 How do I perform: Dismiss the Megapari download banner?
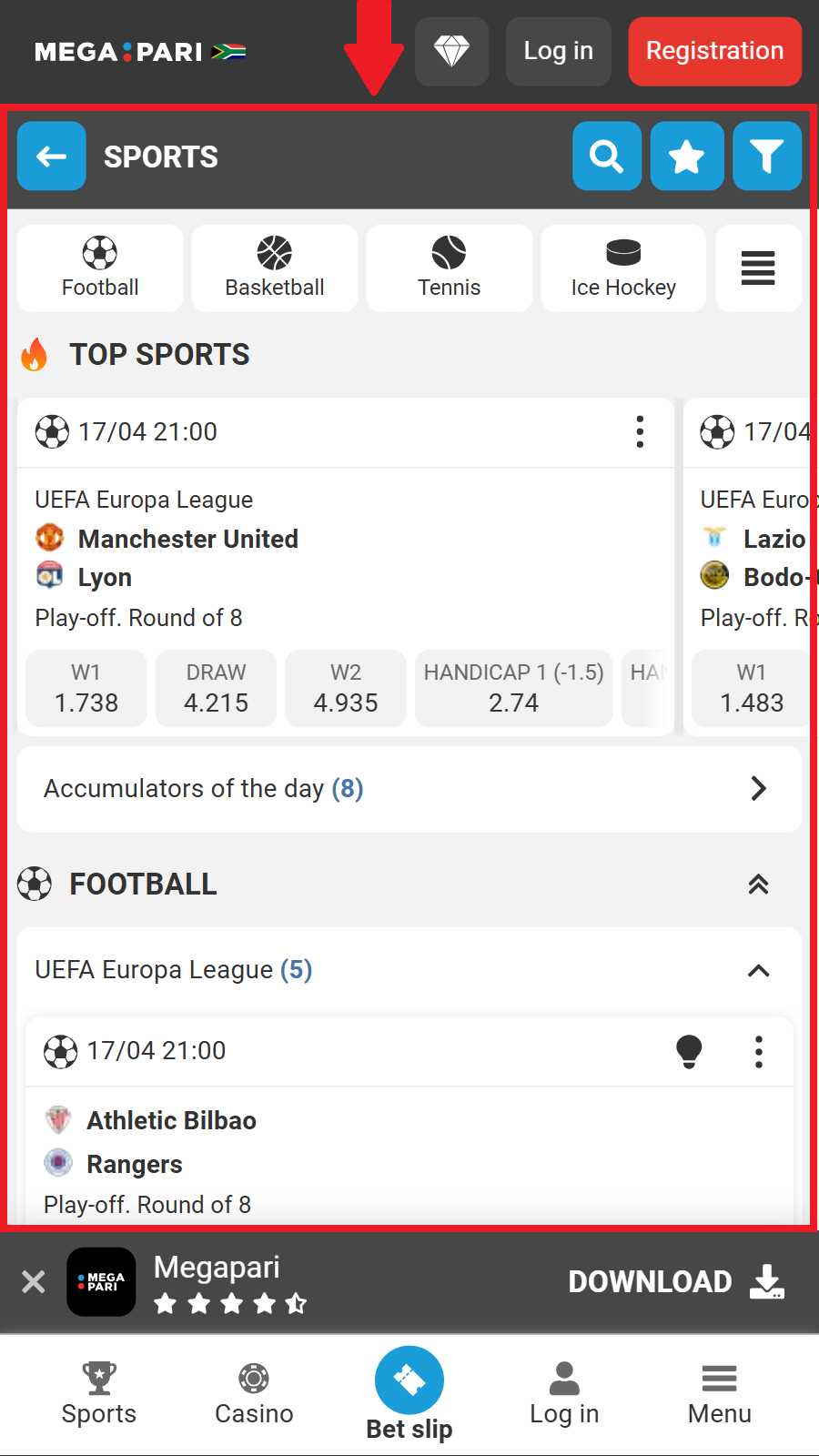point(34,1282)
